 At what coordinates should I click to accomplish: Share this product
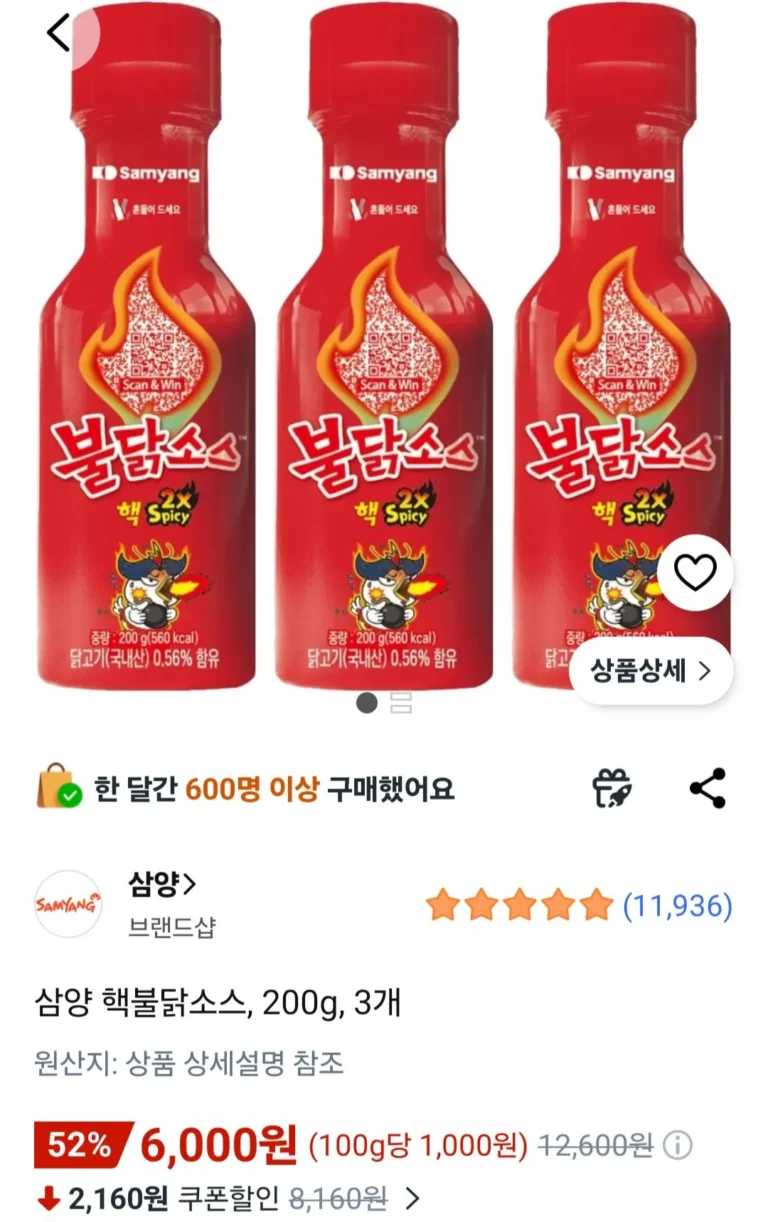click(x=708, y=789)
